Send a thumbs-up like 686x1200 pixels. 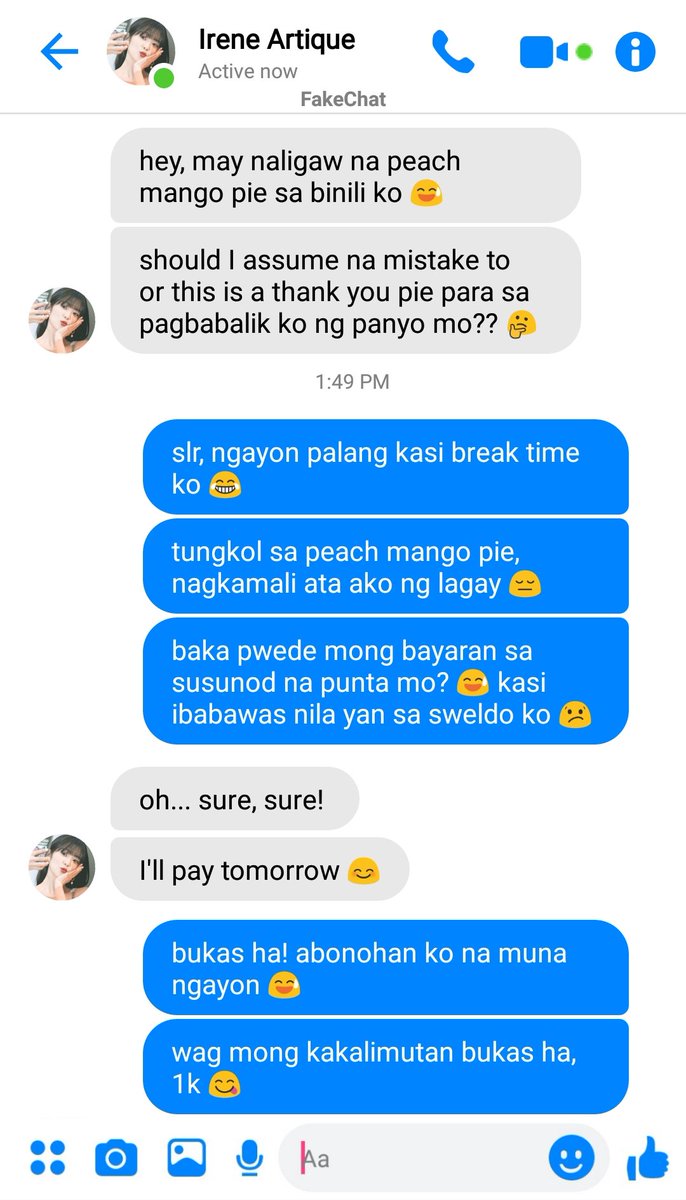648,1159
